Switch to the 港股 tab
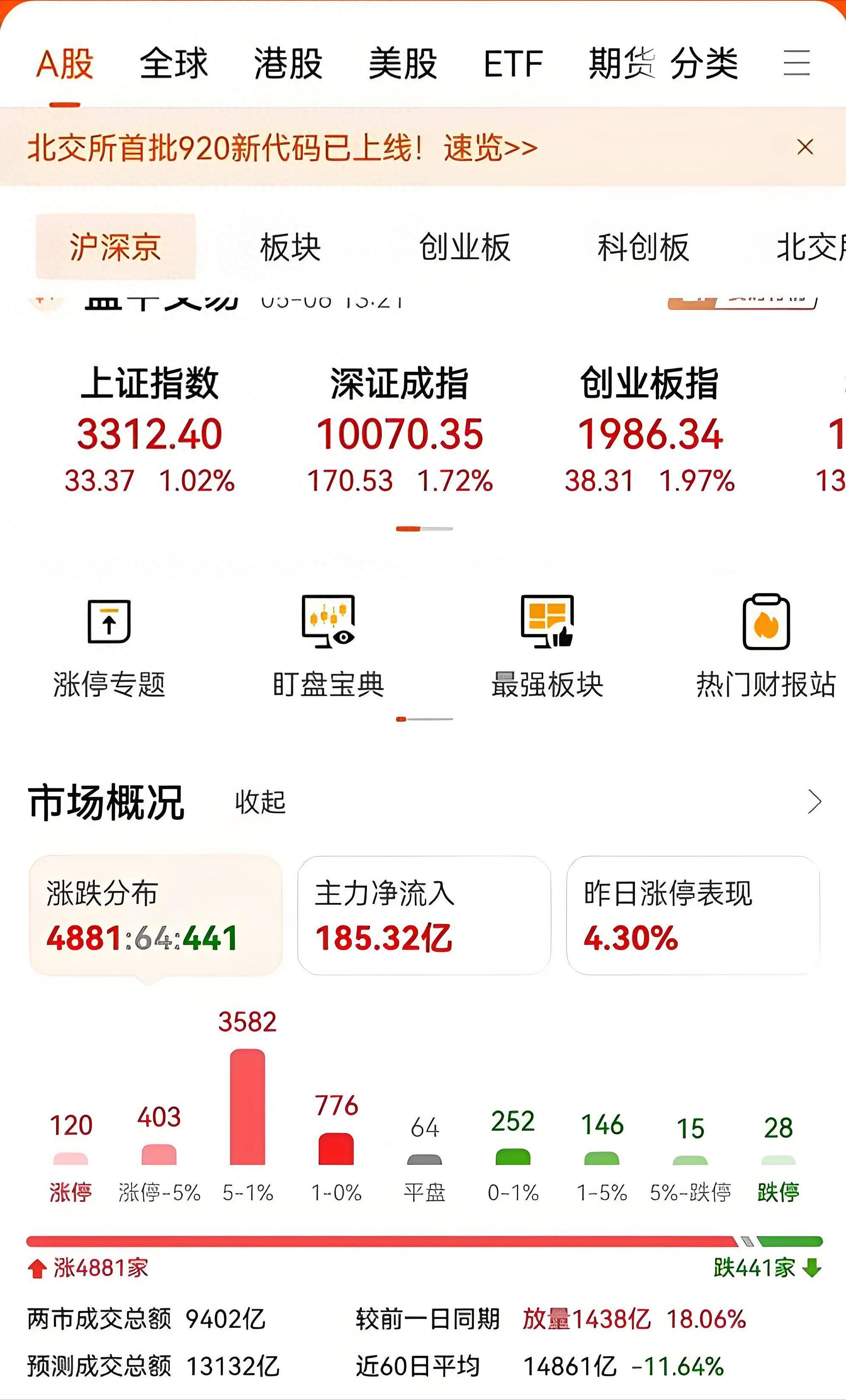 point(288,63)
